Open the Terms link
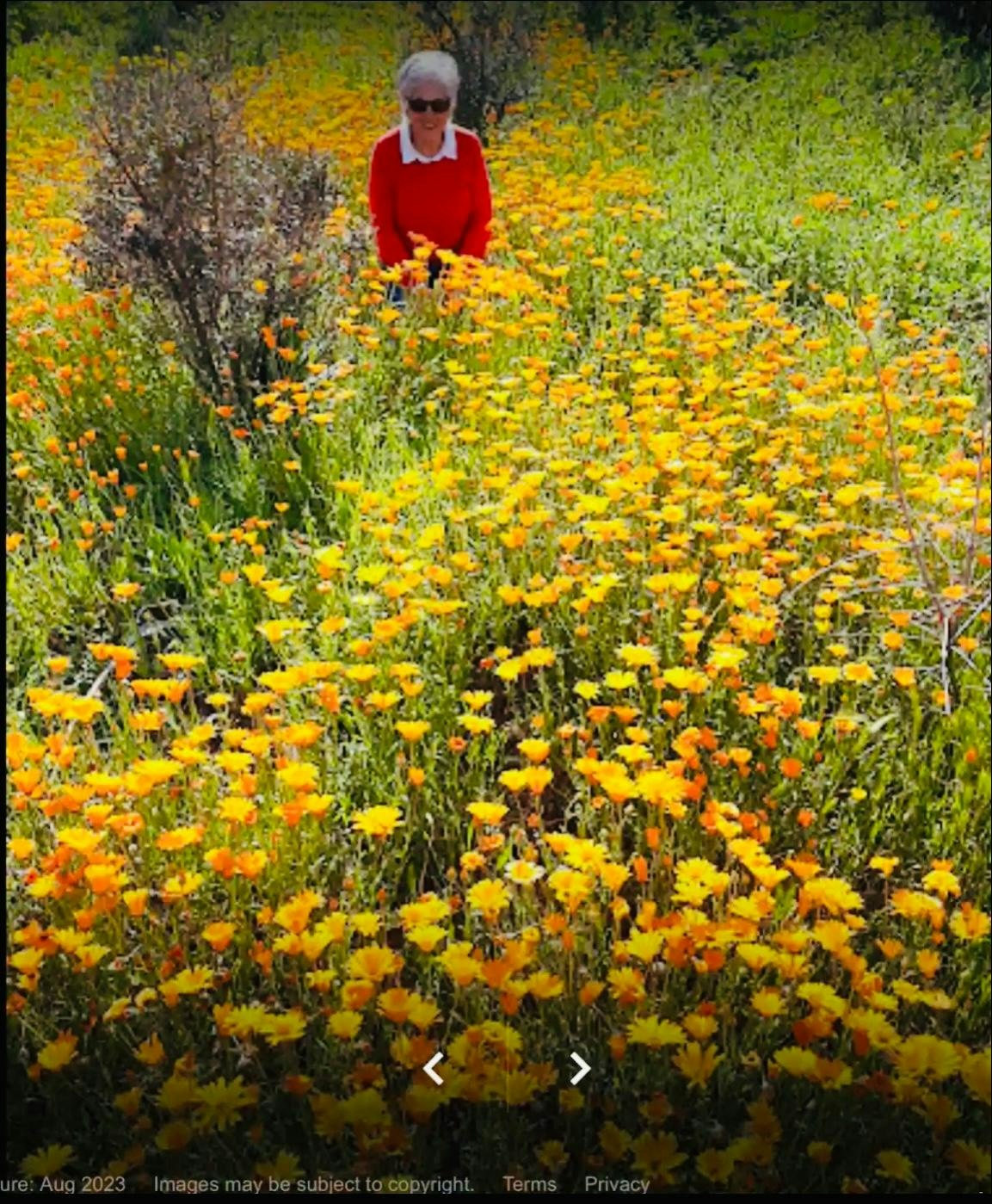The height and width of the screenshot is (1204, 992). click(529, 1184)
